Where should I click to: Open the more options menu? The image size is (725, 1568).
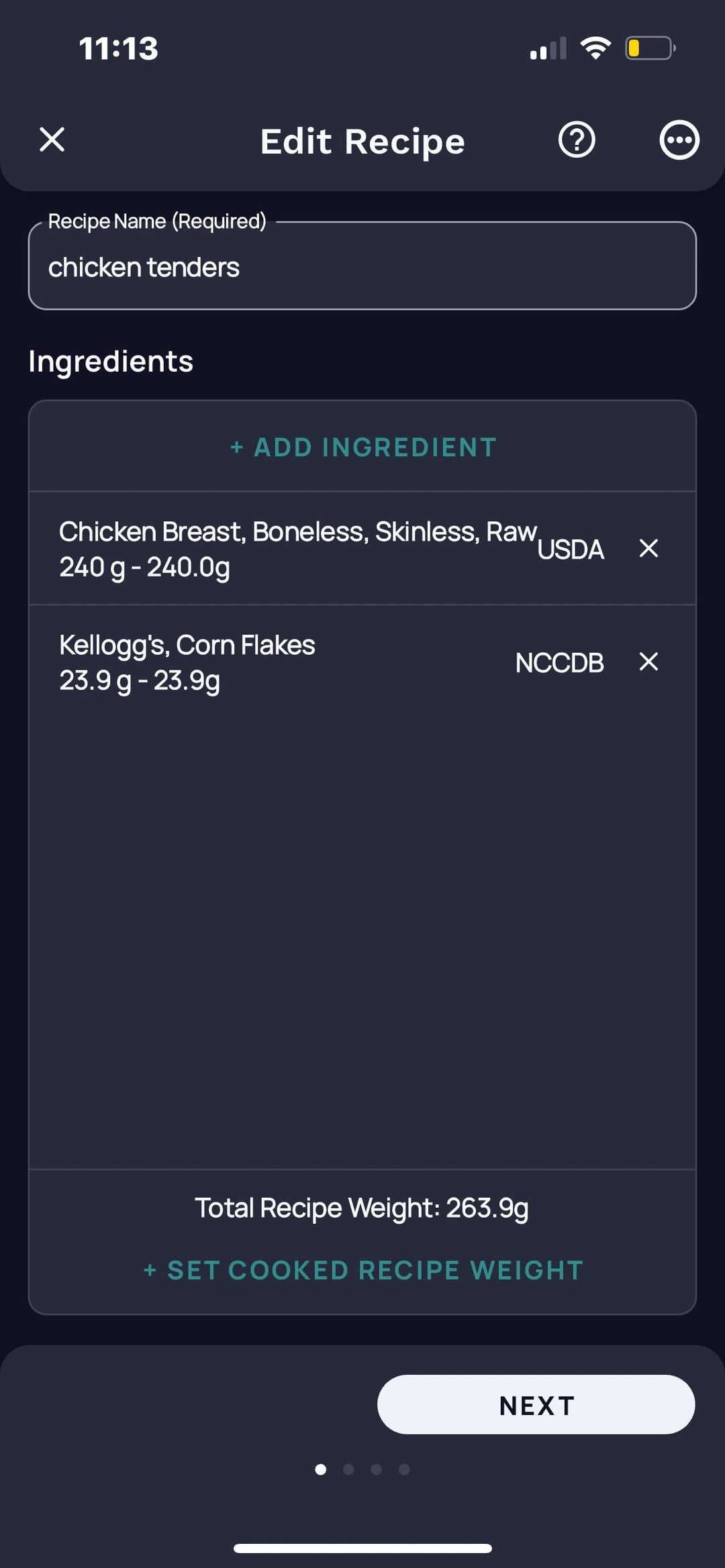click(x=679, y=140)
